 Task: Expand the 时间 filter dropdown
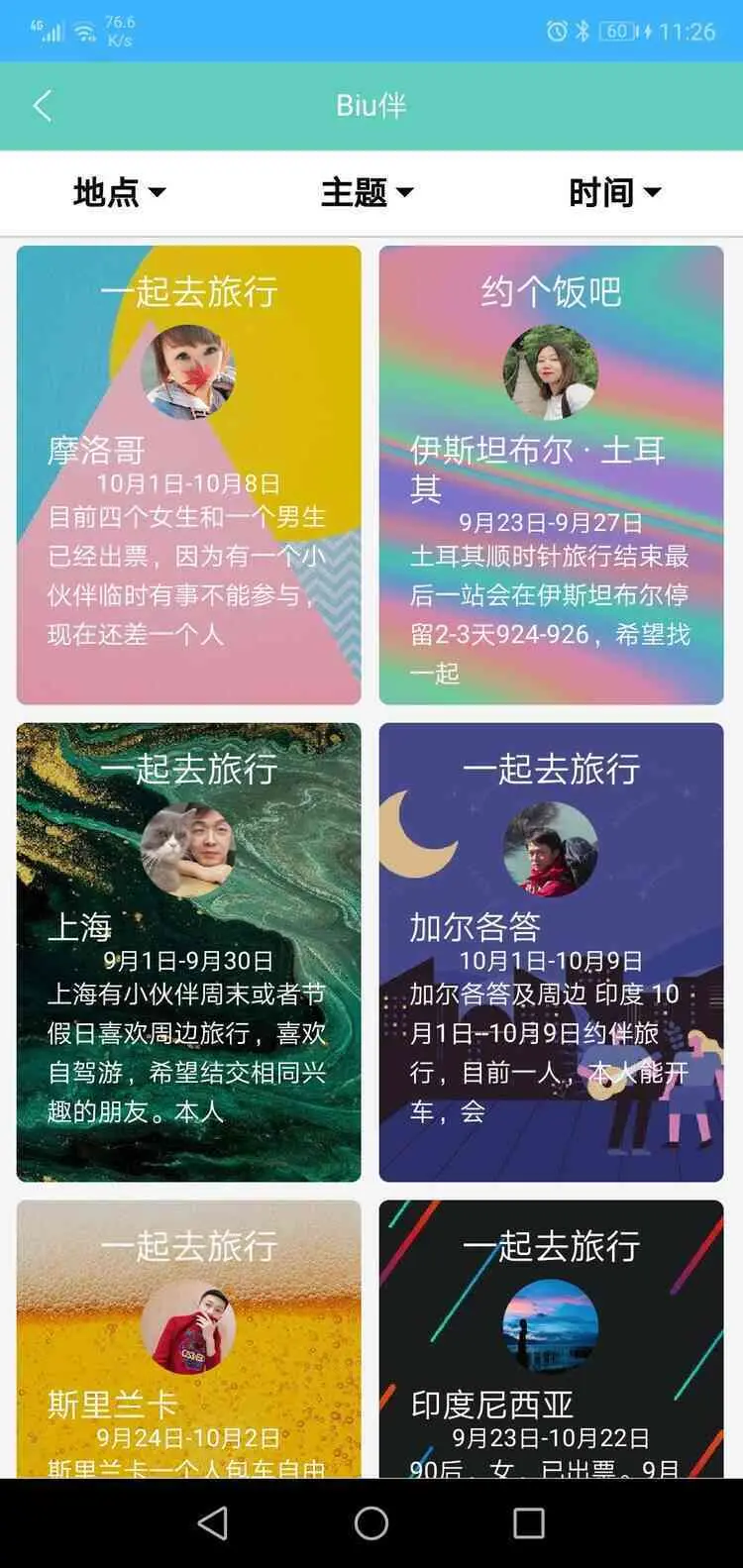tap(614, 192)
